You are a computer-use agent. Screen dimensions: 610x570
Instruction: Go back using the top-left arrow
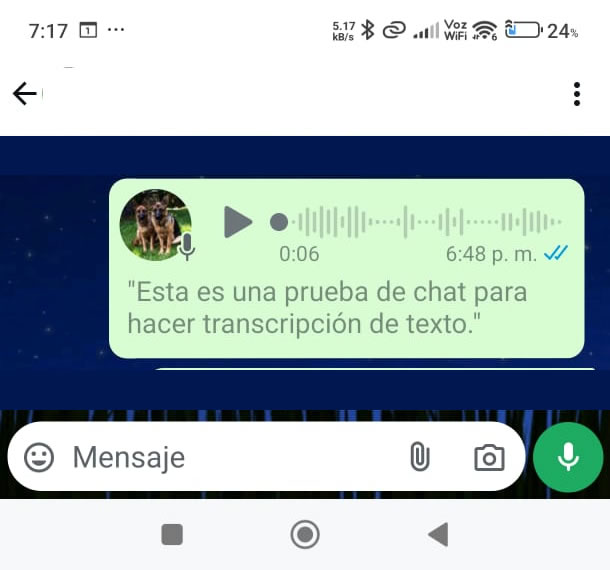[x=25, y=94]
